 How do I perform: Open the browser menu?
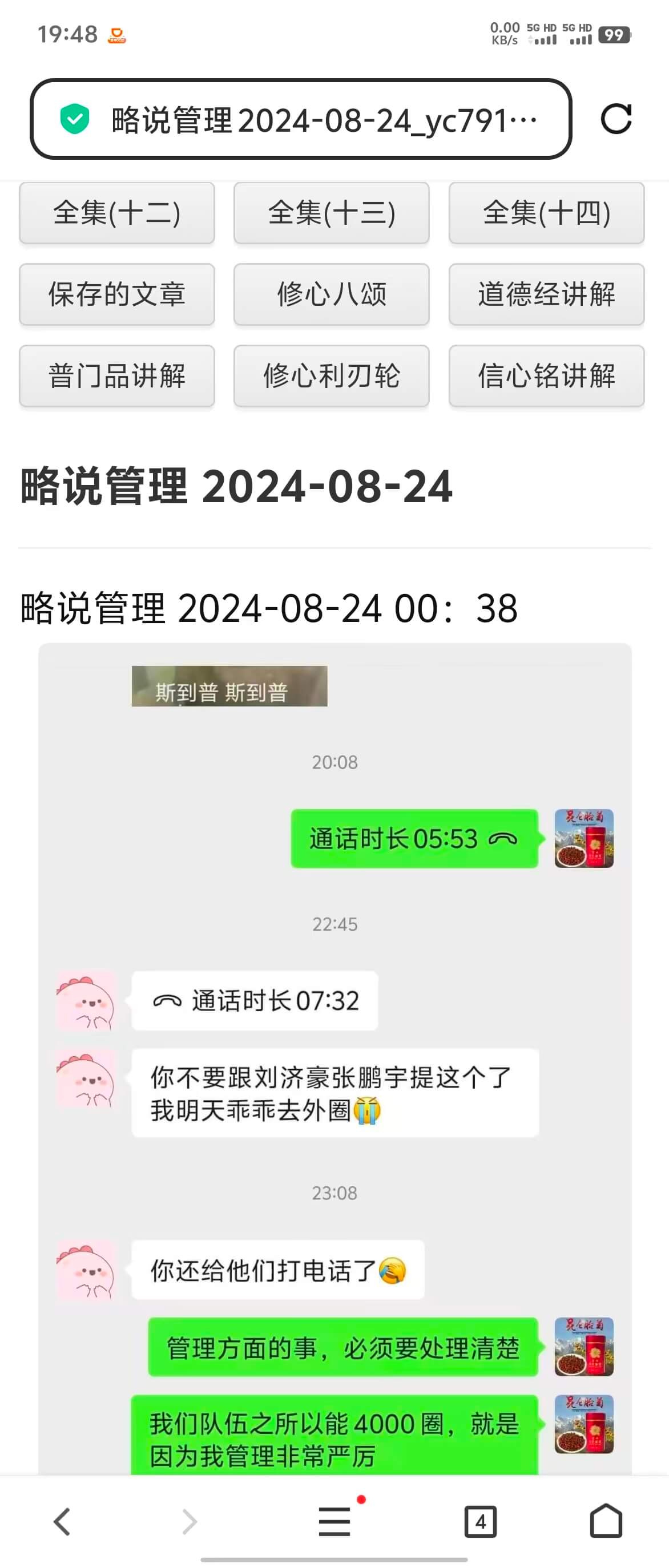(x=334, y=1521)
